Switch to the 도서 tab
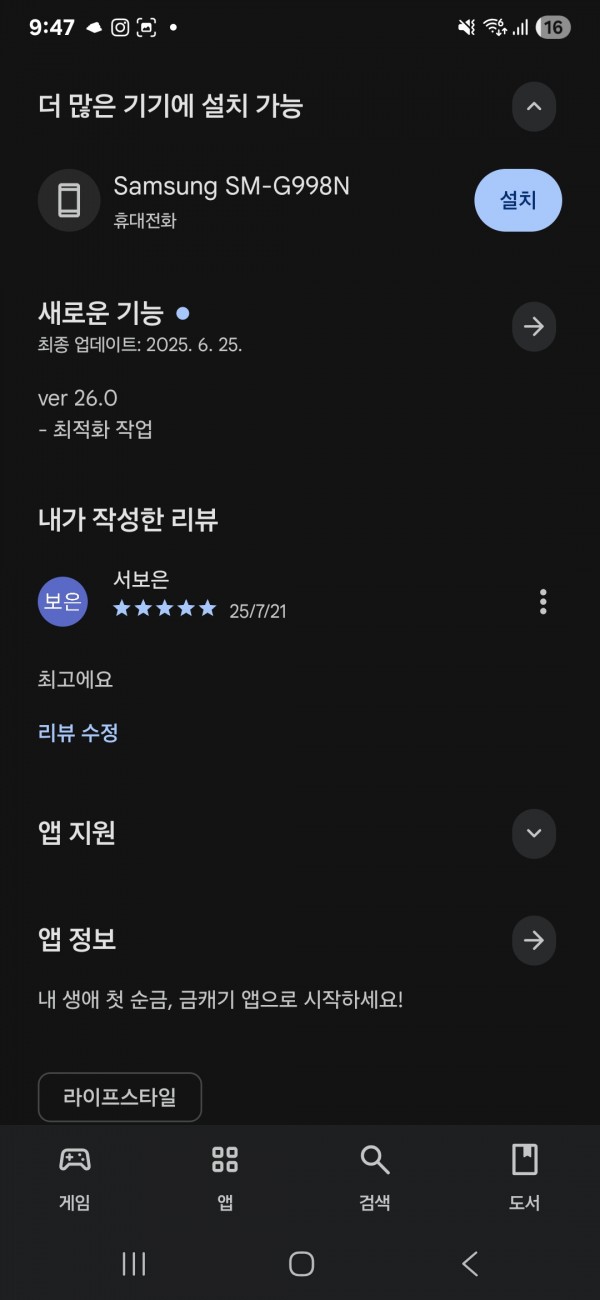Viewport: 600px width, 1300px height. click(524, 1178)
